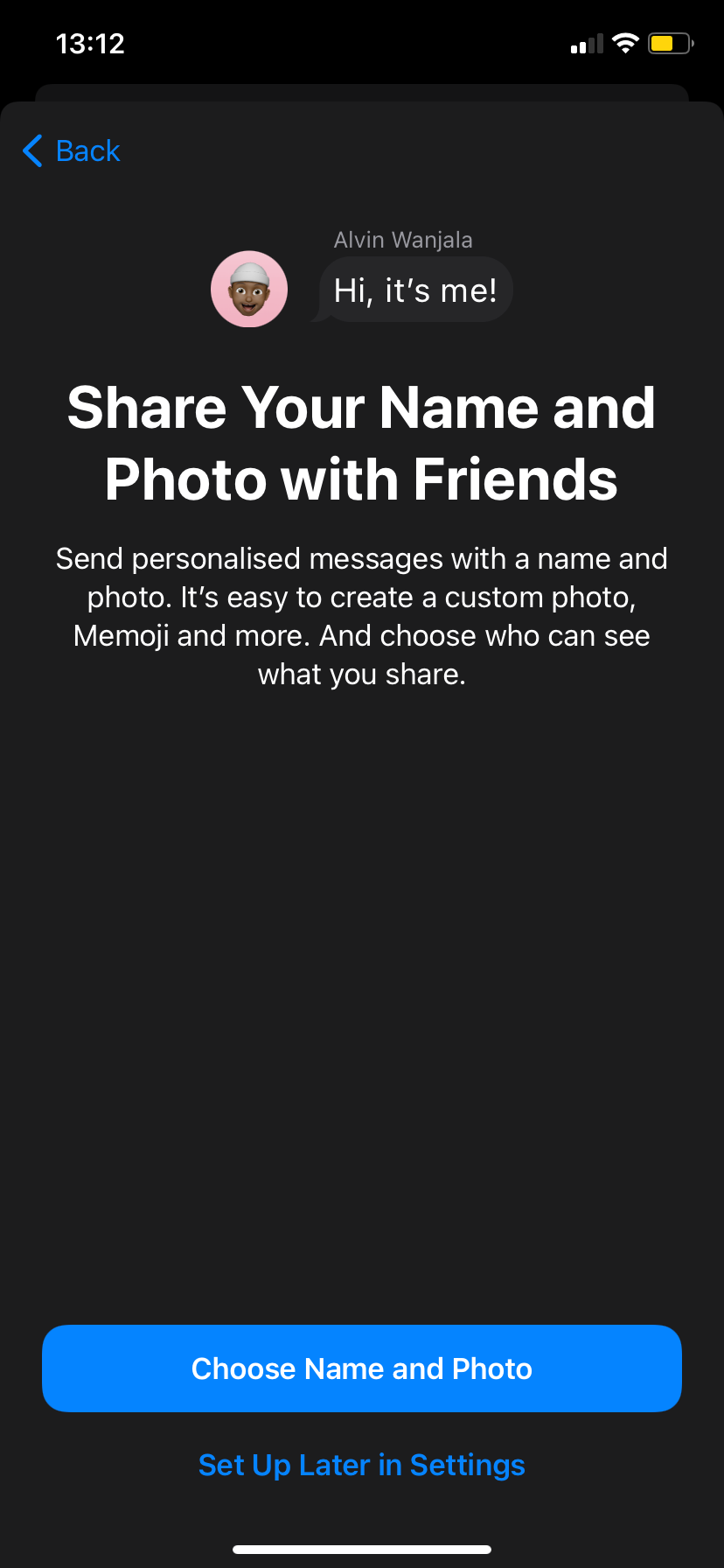
Task: Tap Set Up Later in Settings
Action: (x=361, y=1464)
